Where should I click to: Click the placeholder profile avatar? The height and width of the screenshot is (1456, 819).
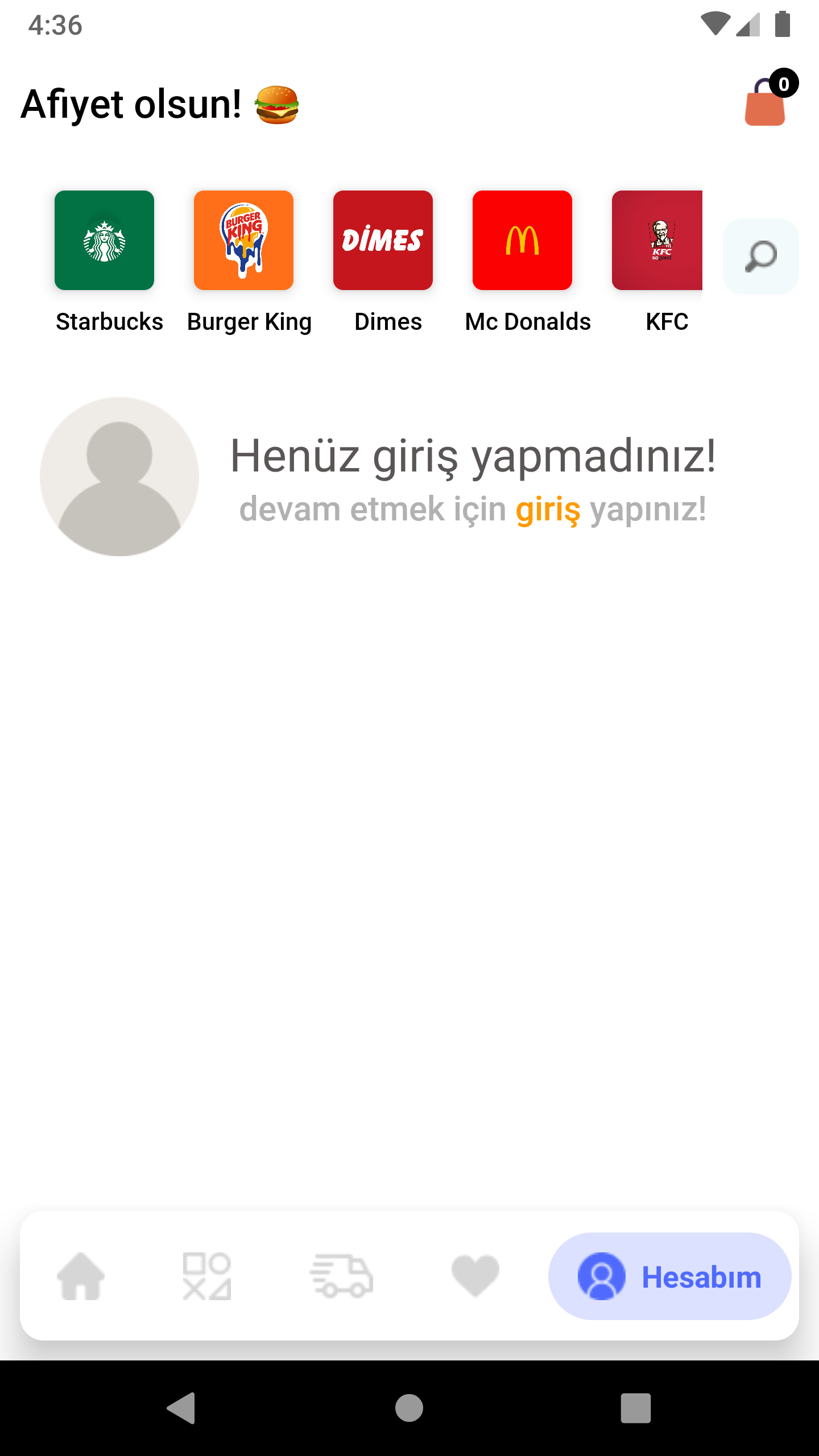[x=119, y=477]
